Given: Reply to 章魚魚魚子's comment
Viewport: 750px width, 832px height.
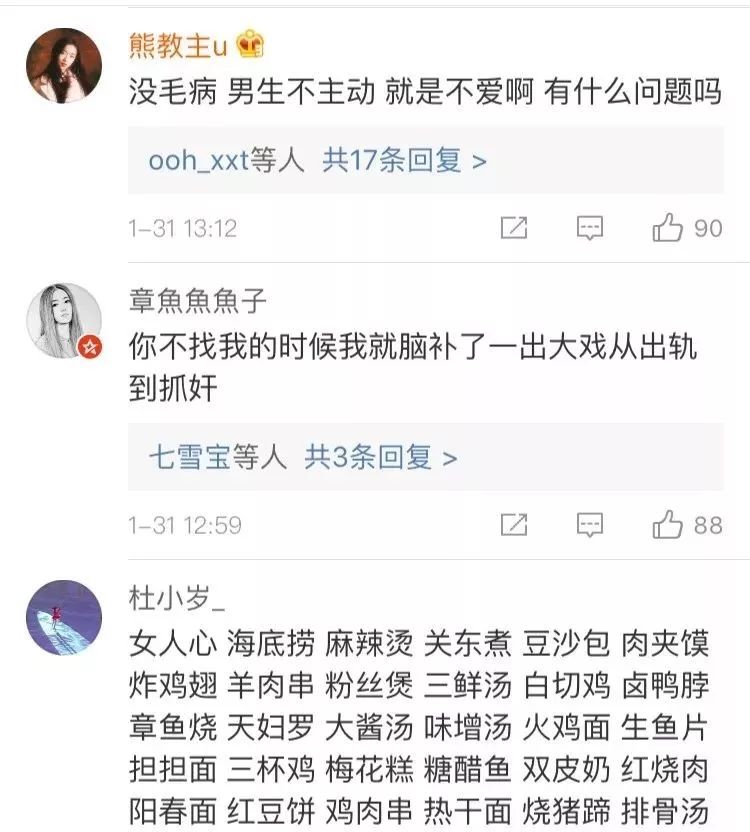Looking at the screenshot, I should click(x=590, y=524).
